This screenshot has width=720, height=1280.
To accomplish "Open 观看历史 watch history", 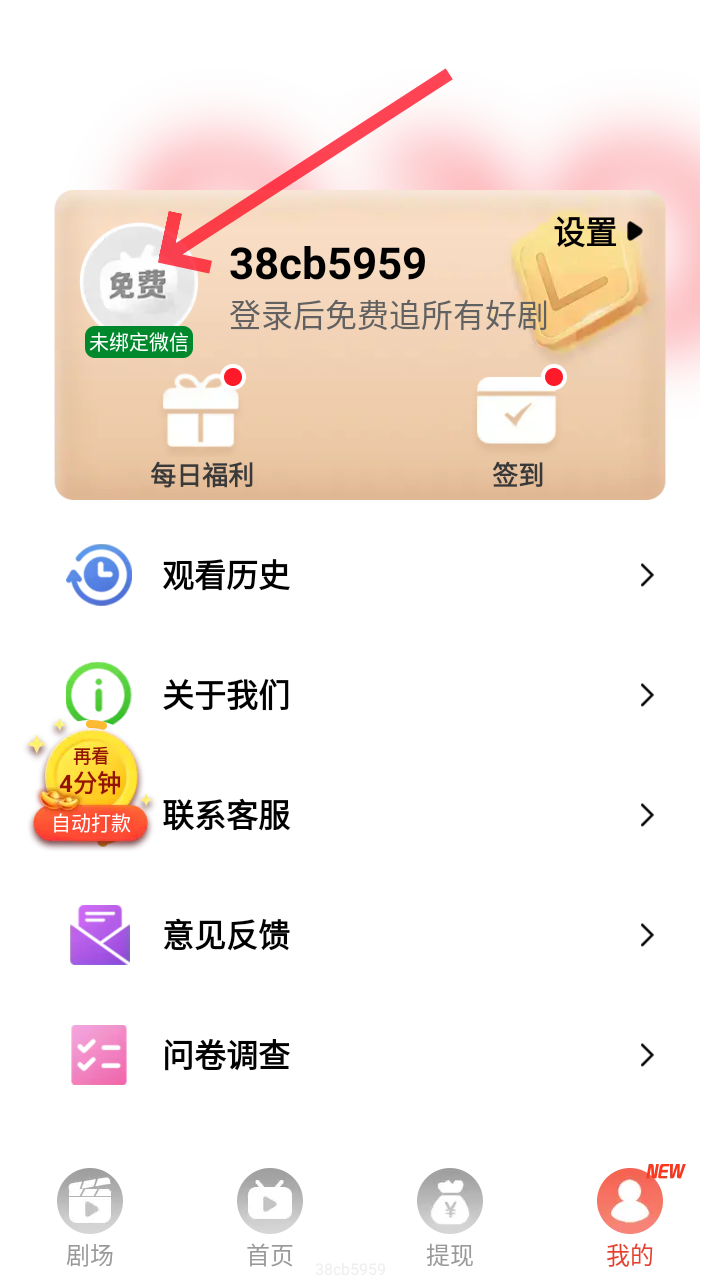I will [x=360, y=575].
